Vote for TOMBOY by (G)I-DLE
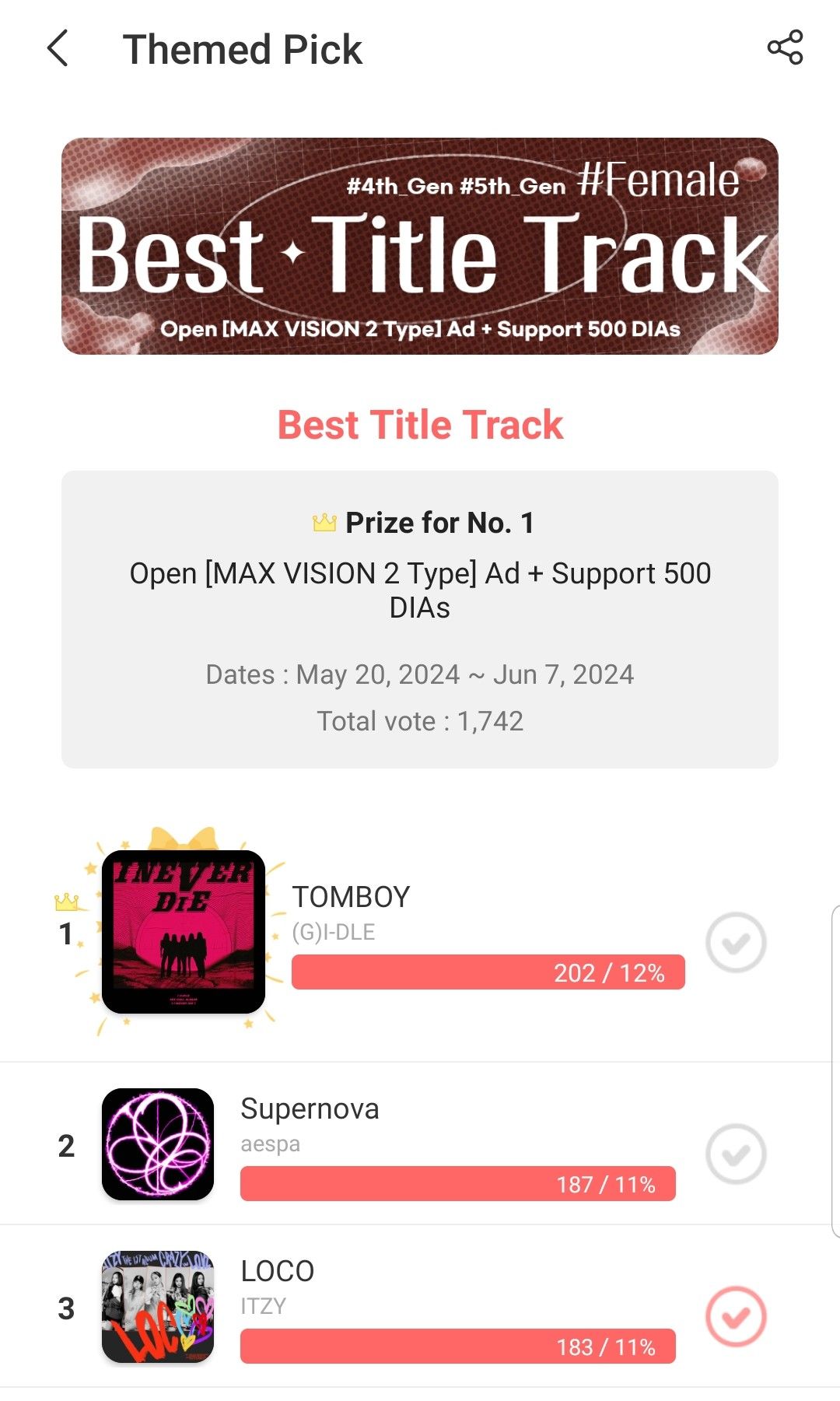 [736, 942]
